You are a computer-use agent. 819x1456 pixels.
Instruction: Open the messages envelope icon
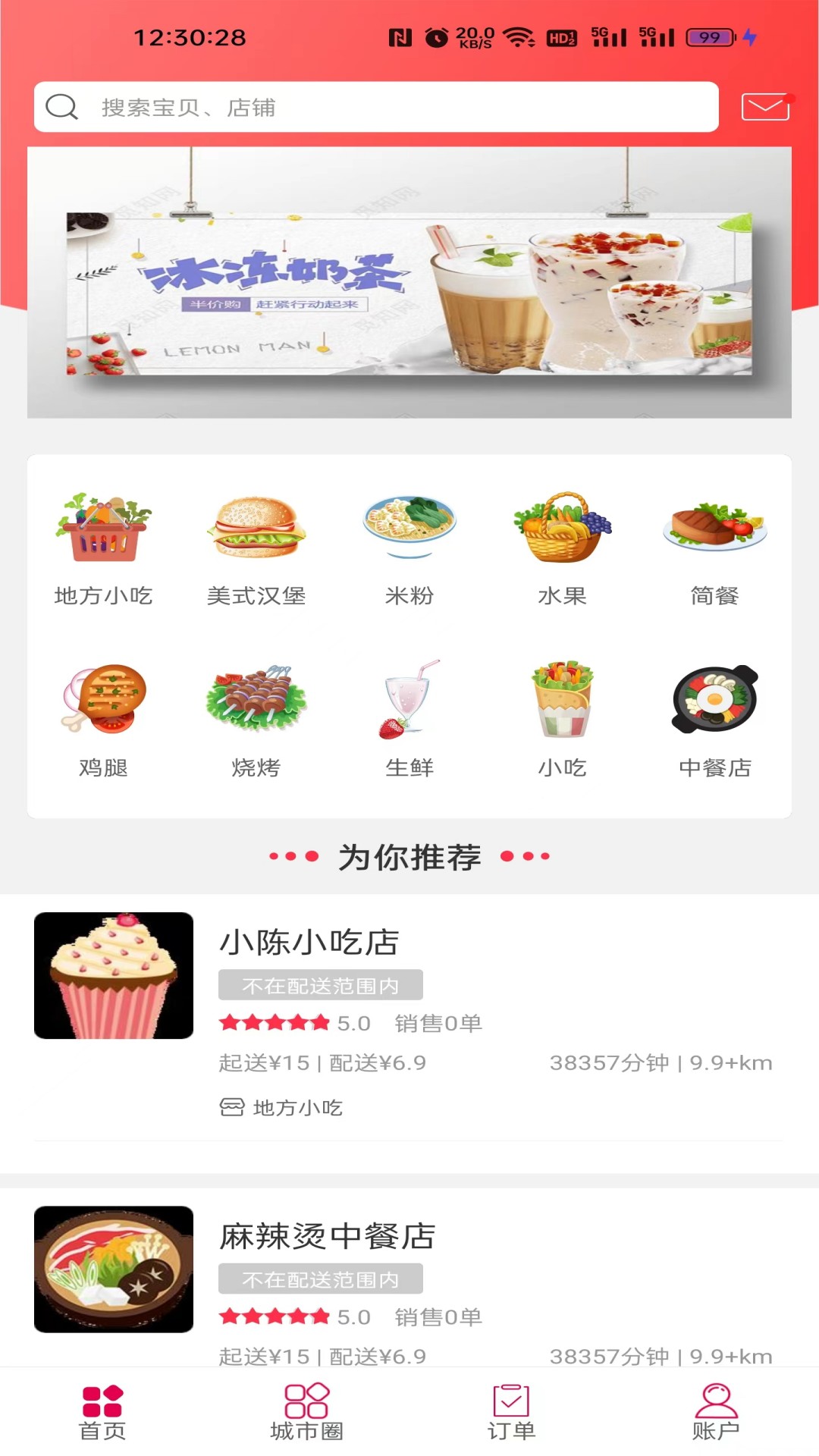766,107
